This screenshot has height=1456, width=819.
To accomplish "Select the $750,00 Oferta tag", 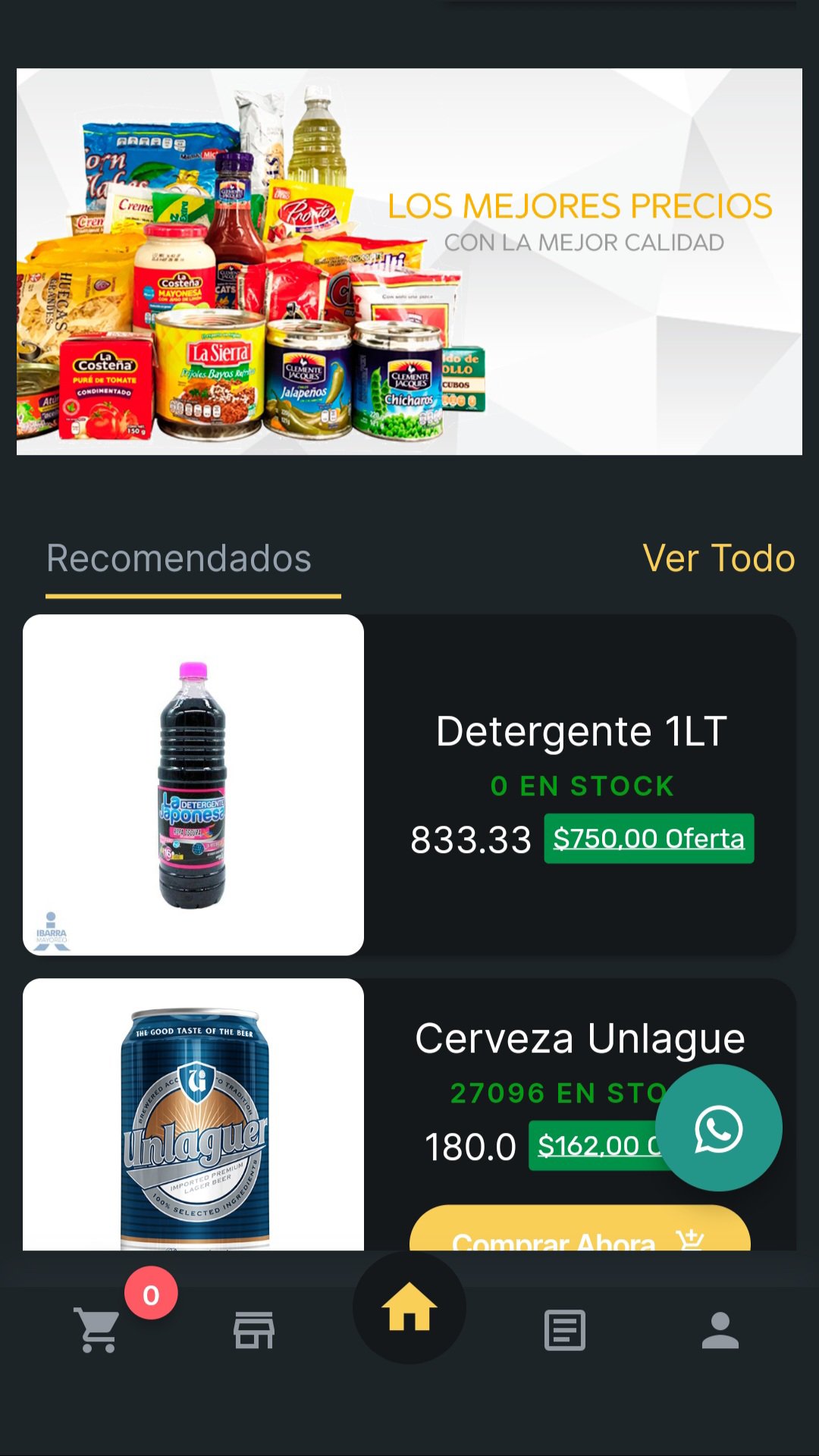I will [x=648, y=839].
